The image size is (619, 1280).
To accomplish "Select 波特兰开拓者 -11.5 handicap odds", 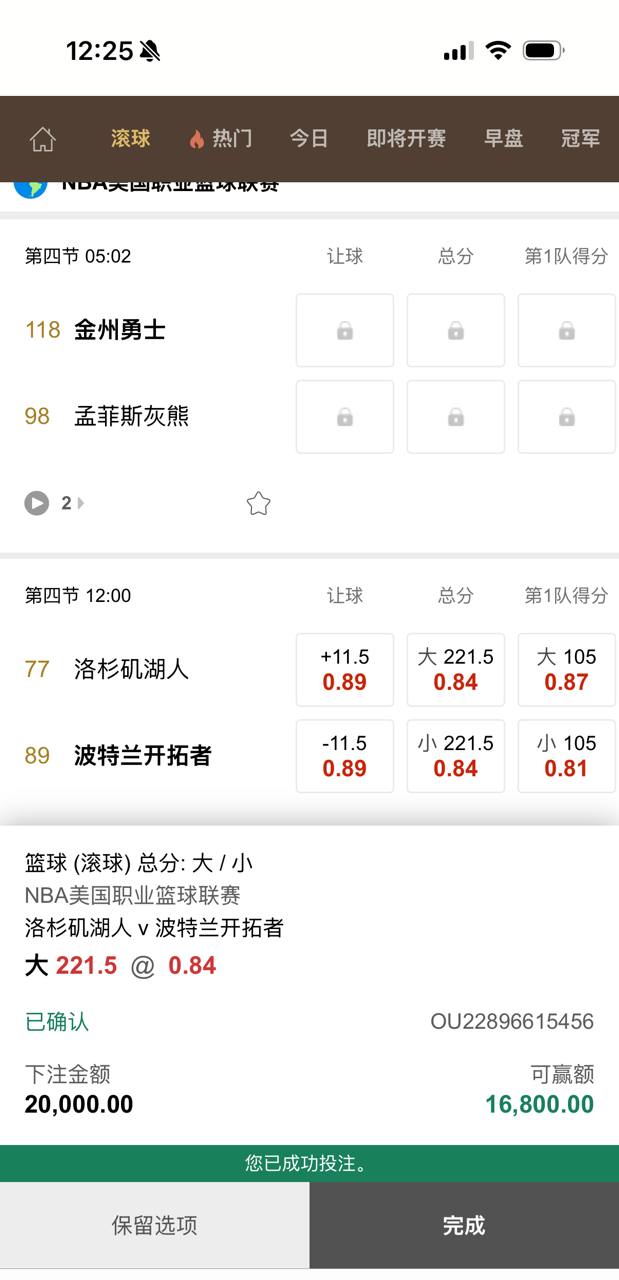I will tap(344, 756).
